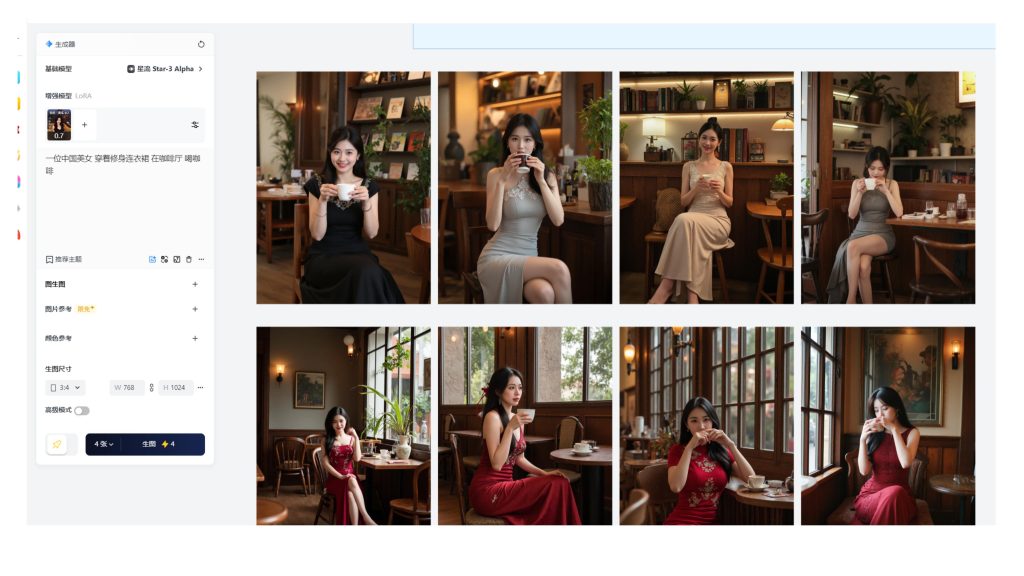Tap the pin icon beside the generate bar
1024x576 pixels.
click(57, 444)
